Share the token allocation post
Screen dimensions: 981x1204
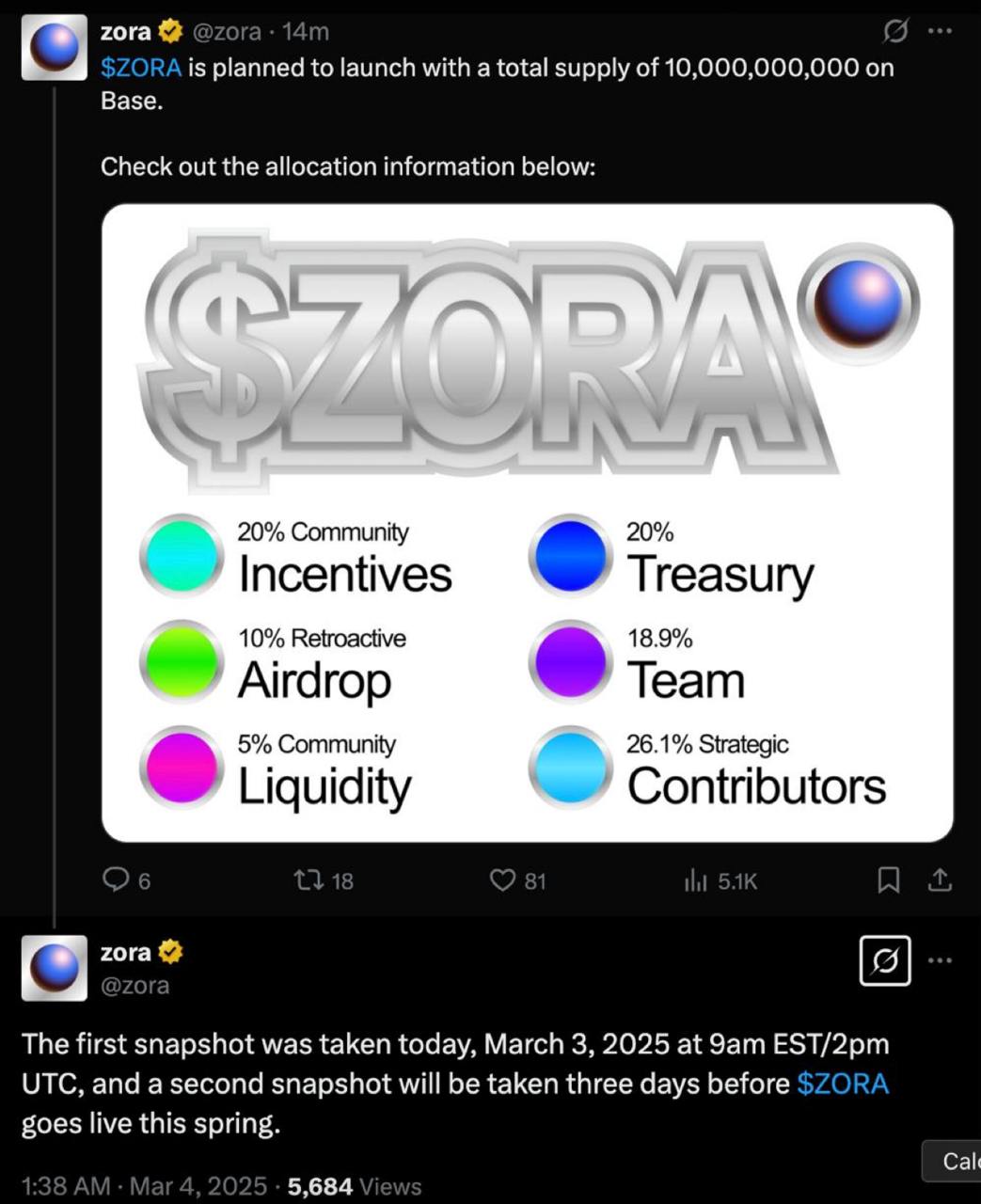pyautogui.click(x=940, y=880)
